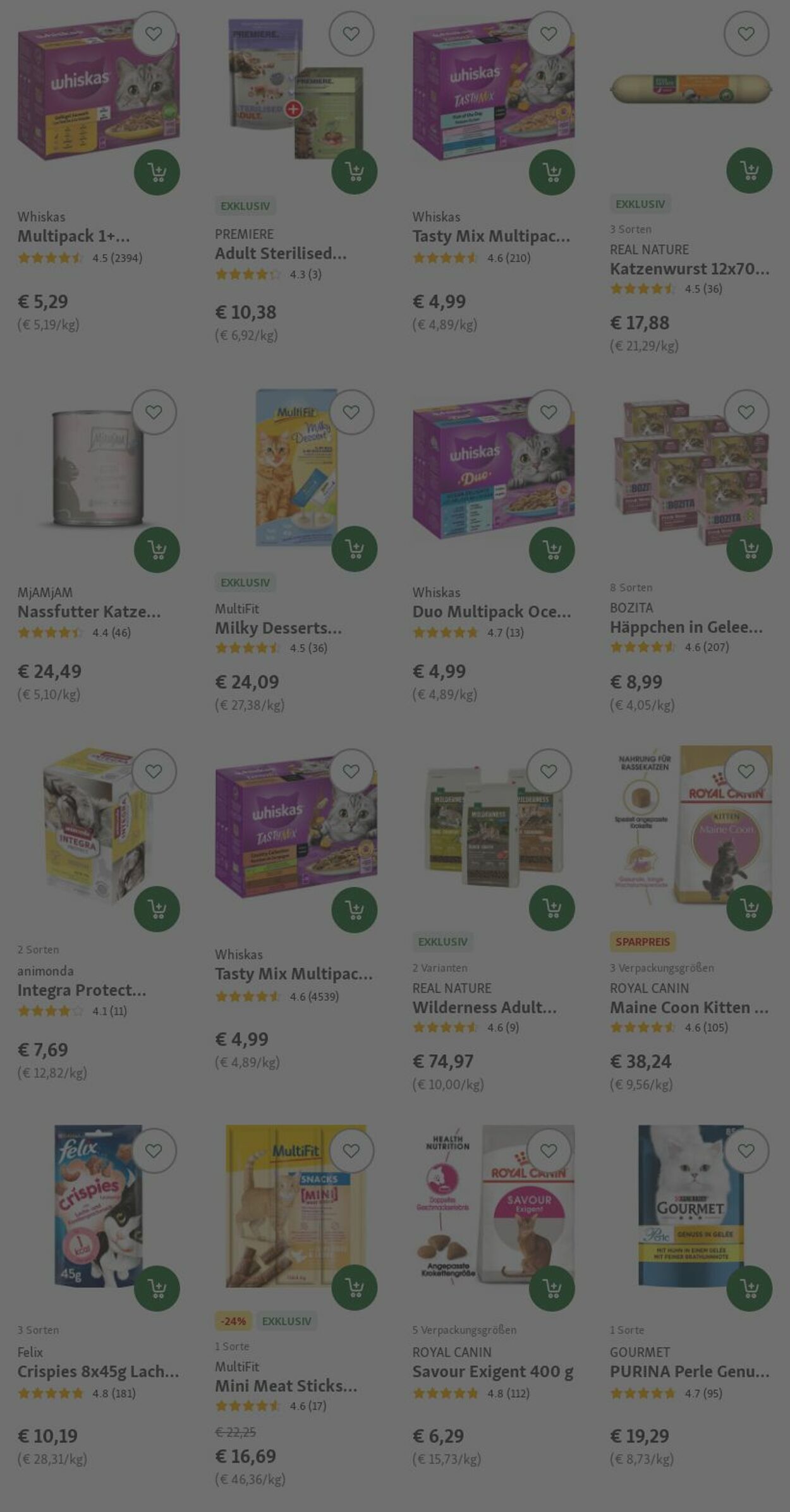
Task: Wishlist the Whiskas Multipack 1+ product
Action: (x=154, y=33)
